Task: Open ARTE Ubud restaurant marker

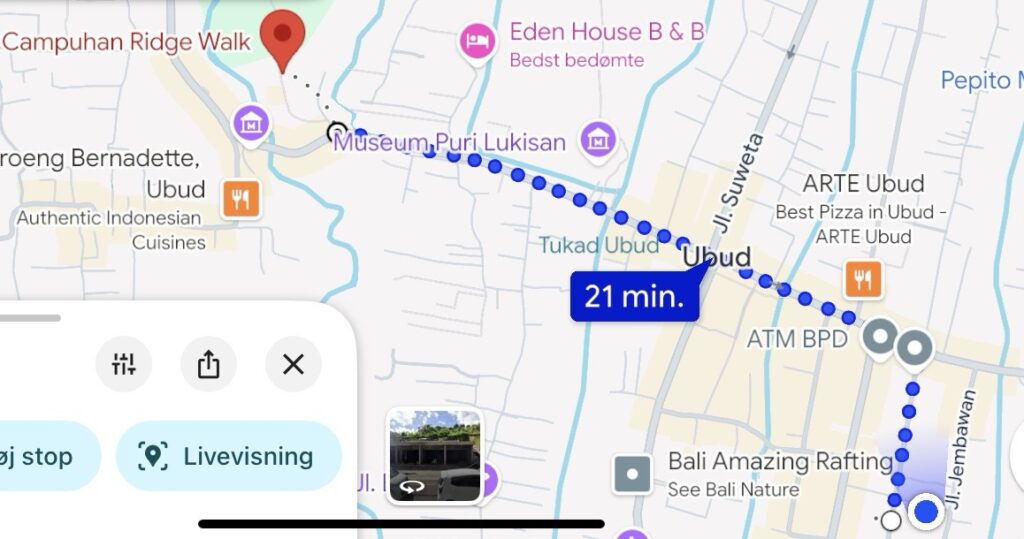Action: [862, 279]
